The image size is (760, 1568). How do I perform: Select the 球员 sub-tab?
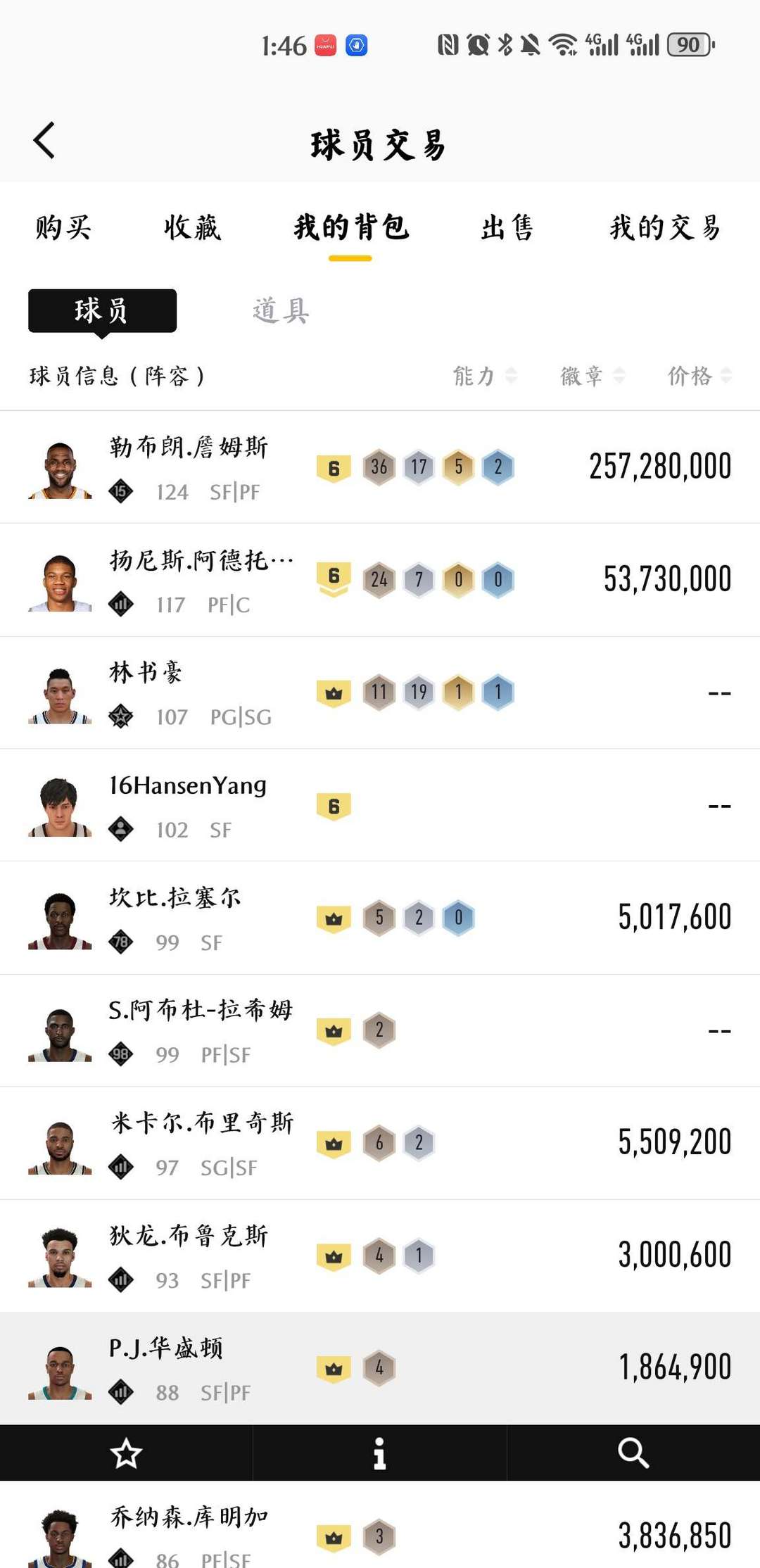(x=102, y=310)
